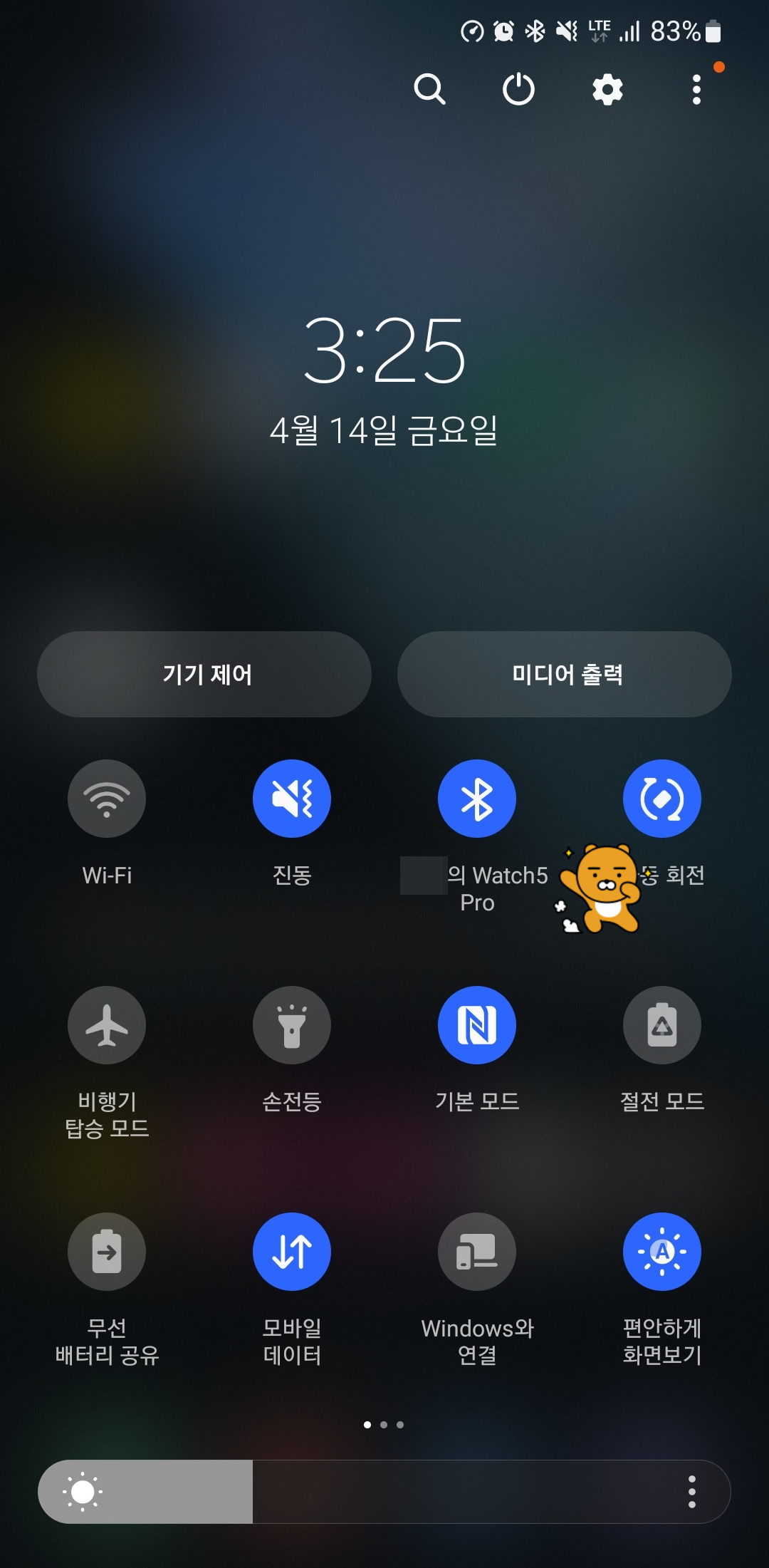Enable eye comfort shield (편안하게 화면보기)
The height and width of the screenshot is (1568, 769).
point(661,1251)
